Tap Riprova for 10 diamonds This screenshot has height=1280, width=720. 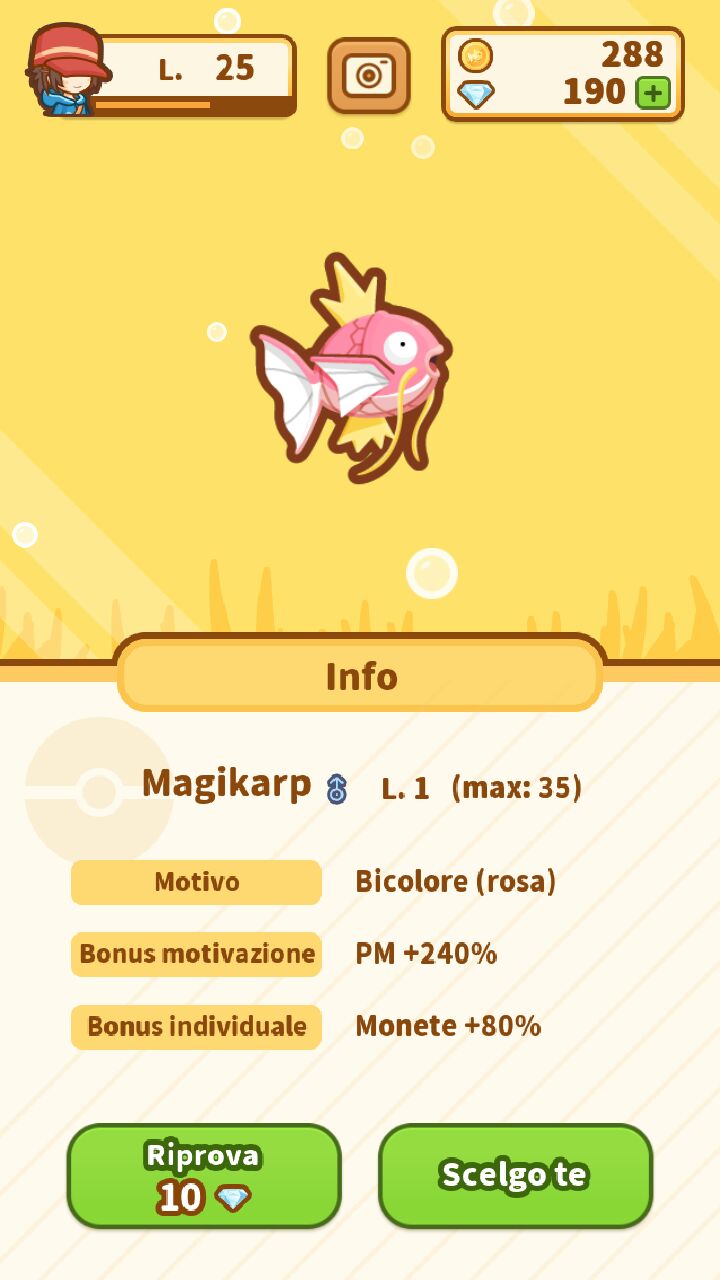[204, 1176]
